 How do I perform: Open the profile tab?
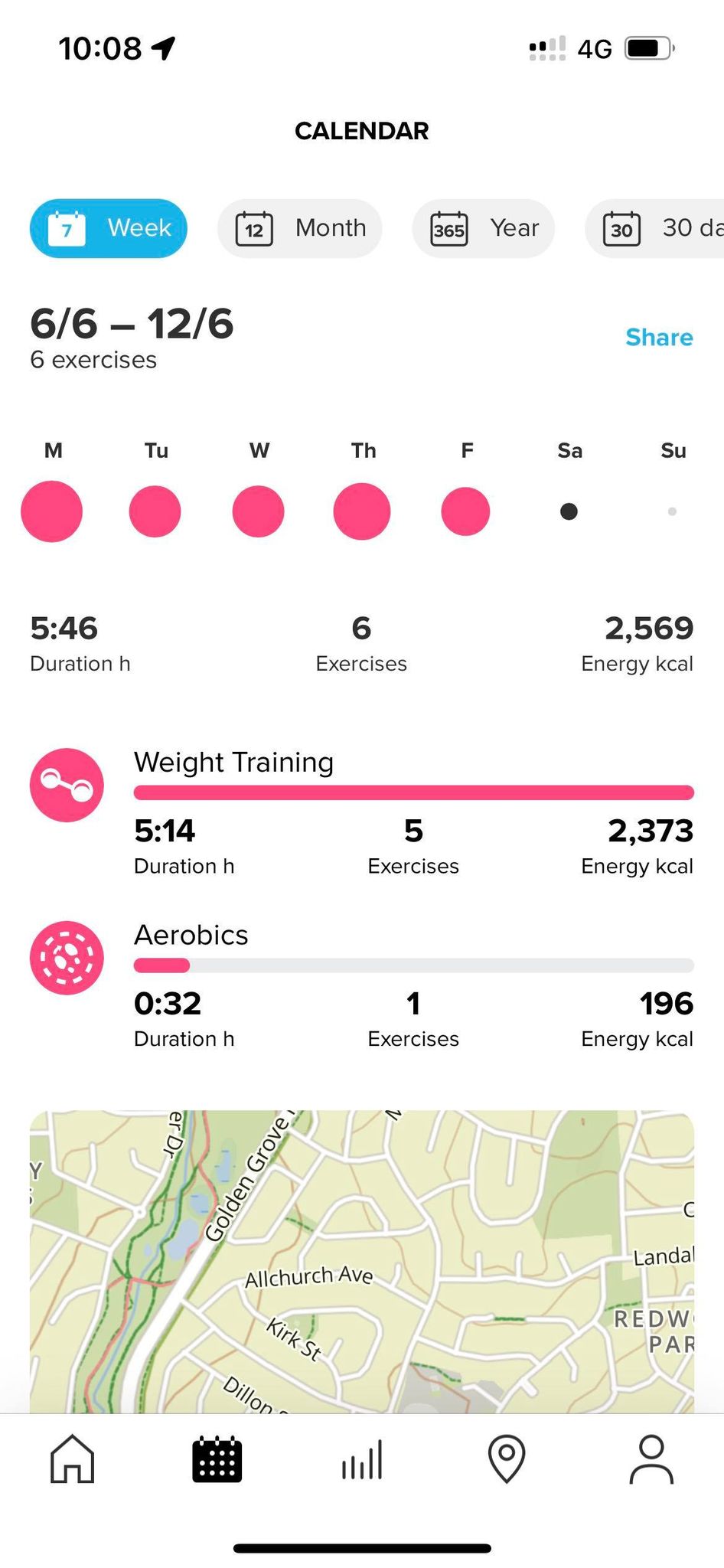(651, 1459)
